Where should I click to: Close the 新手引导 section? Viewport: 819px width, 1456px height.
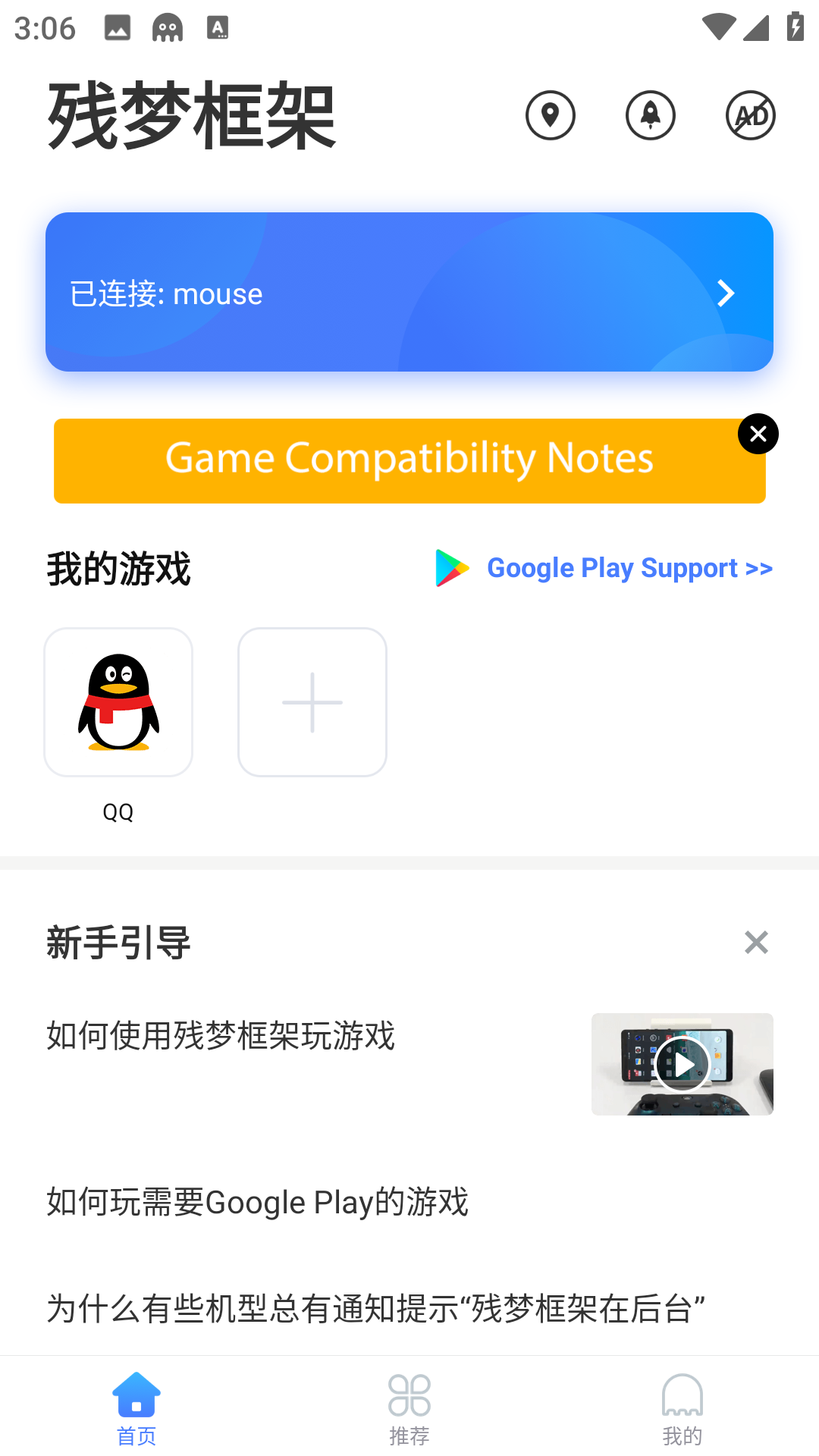click(756, 942)
